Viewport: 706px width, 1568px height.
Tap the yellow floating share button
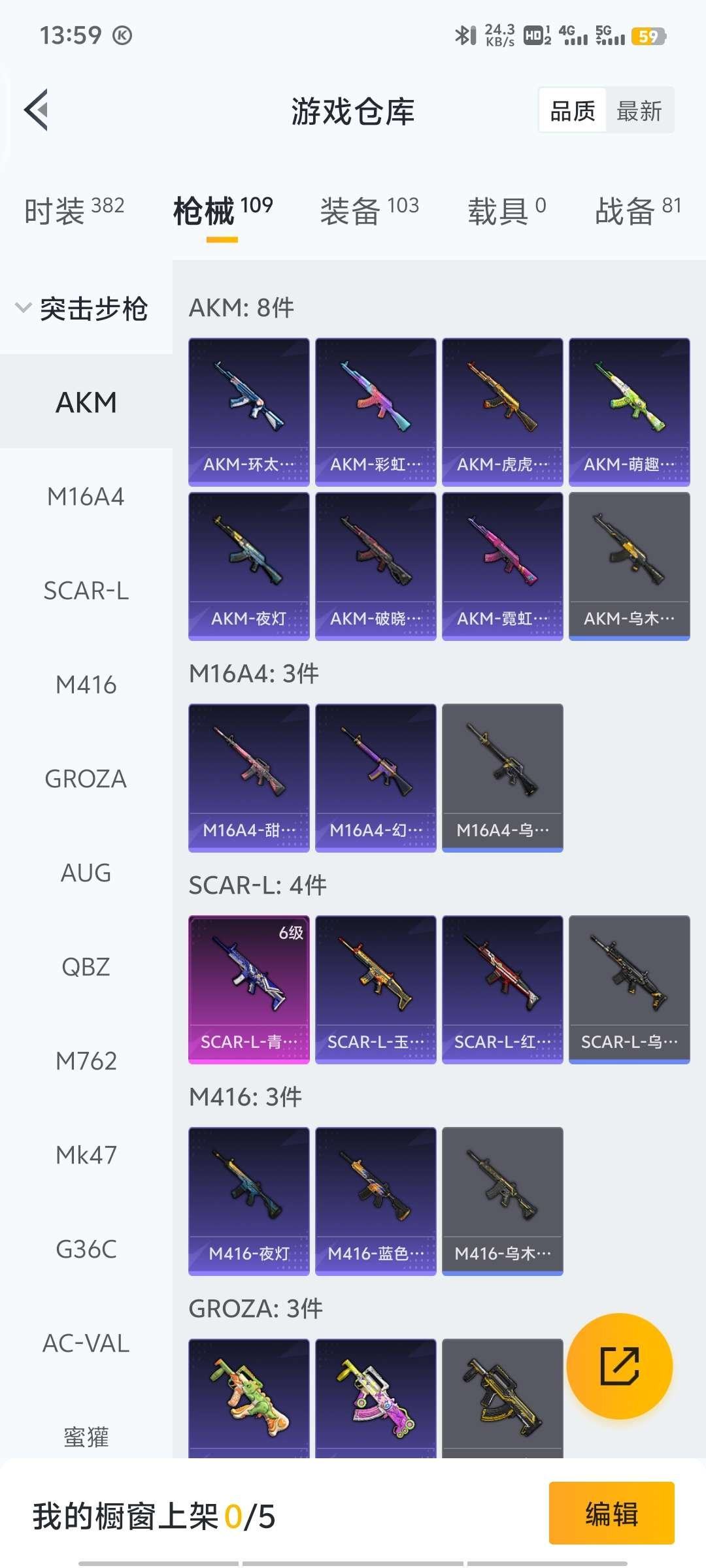tap(619, 1366)
